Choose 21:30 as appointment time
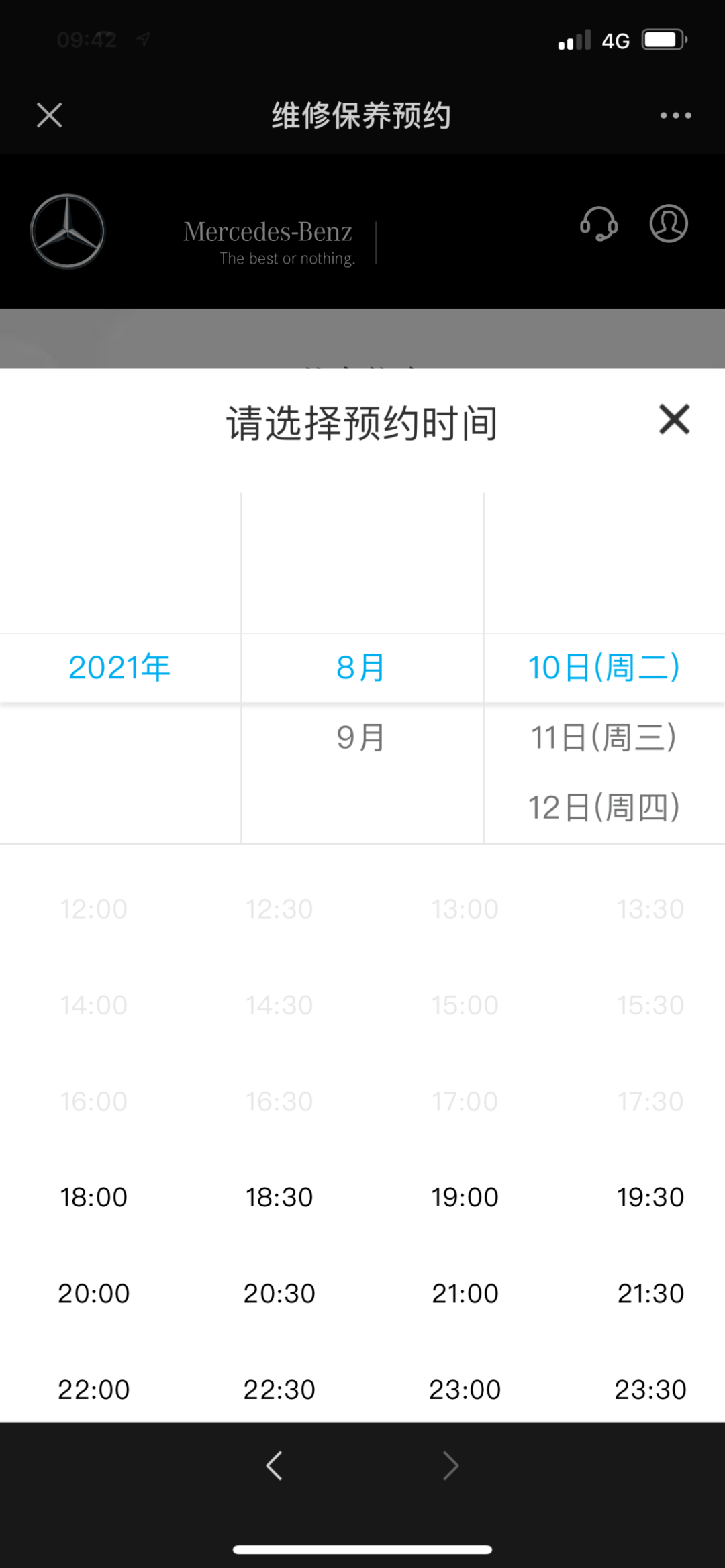Image resolution: width=725 pixels, height=1568 pixels. (x=650, y=1293)
